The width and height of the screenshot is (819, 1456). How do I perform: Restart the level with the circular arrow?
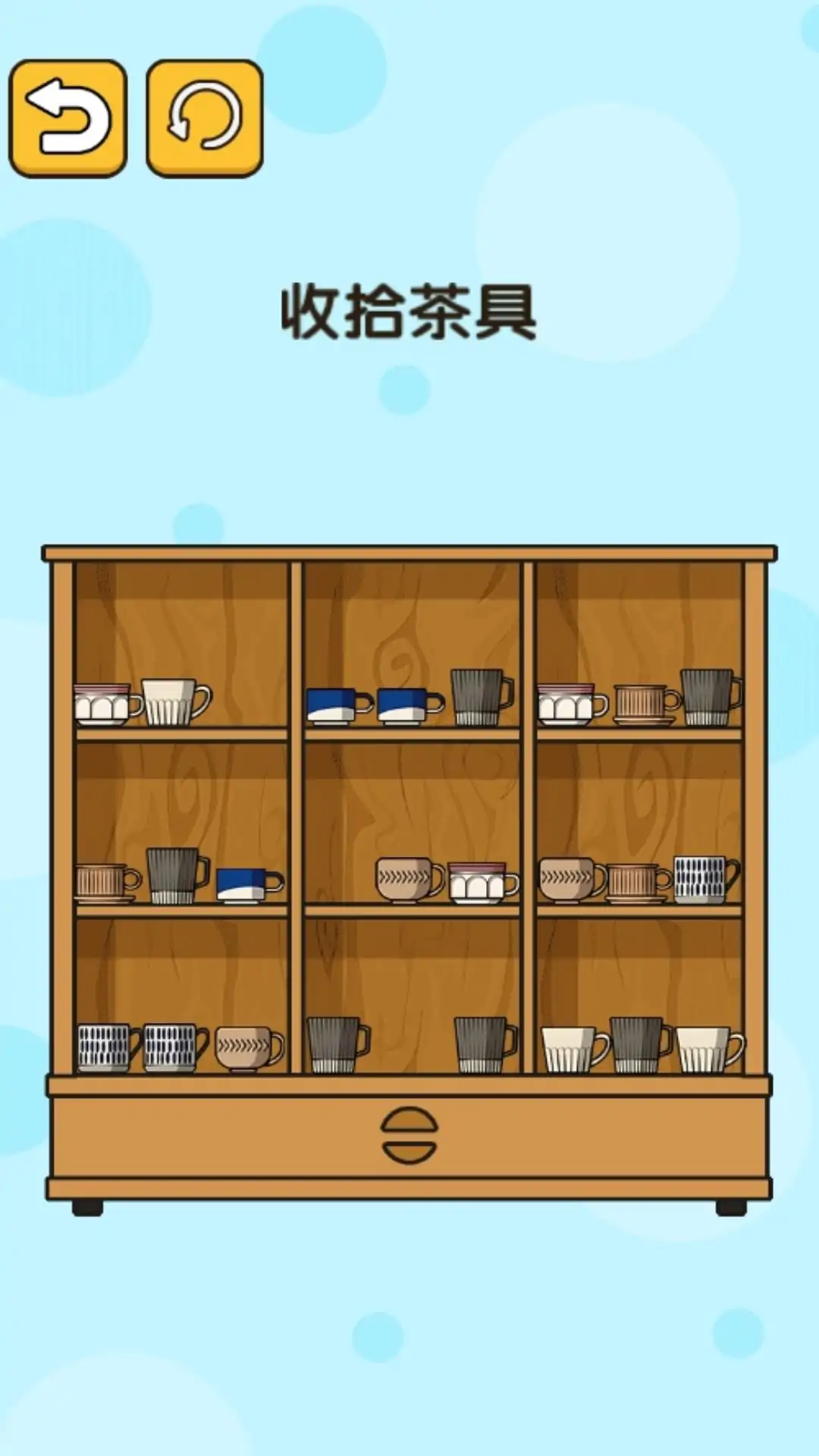[204, 118]
